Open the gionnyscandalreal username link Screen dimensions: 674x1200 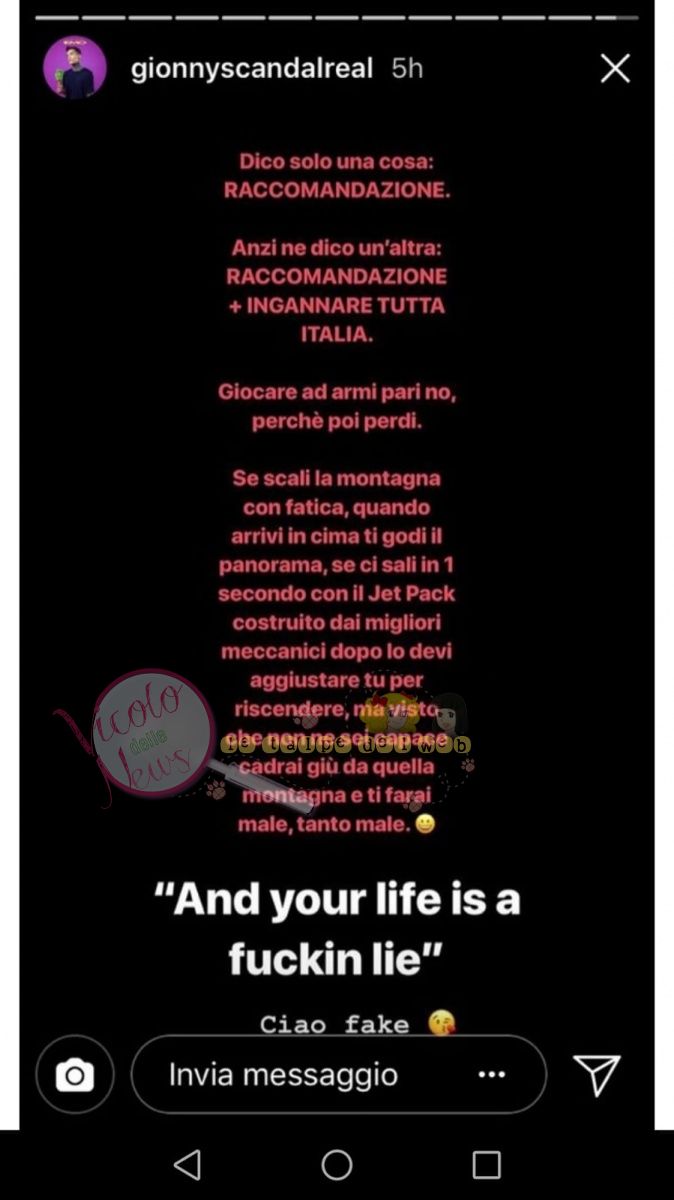pyautogui.click(x=251, y=68)
